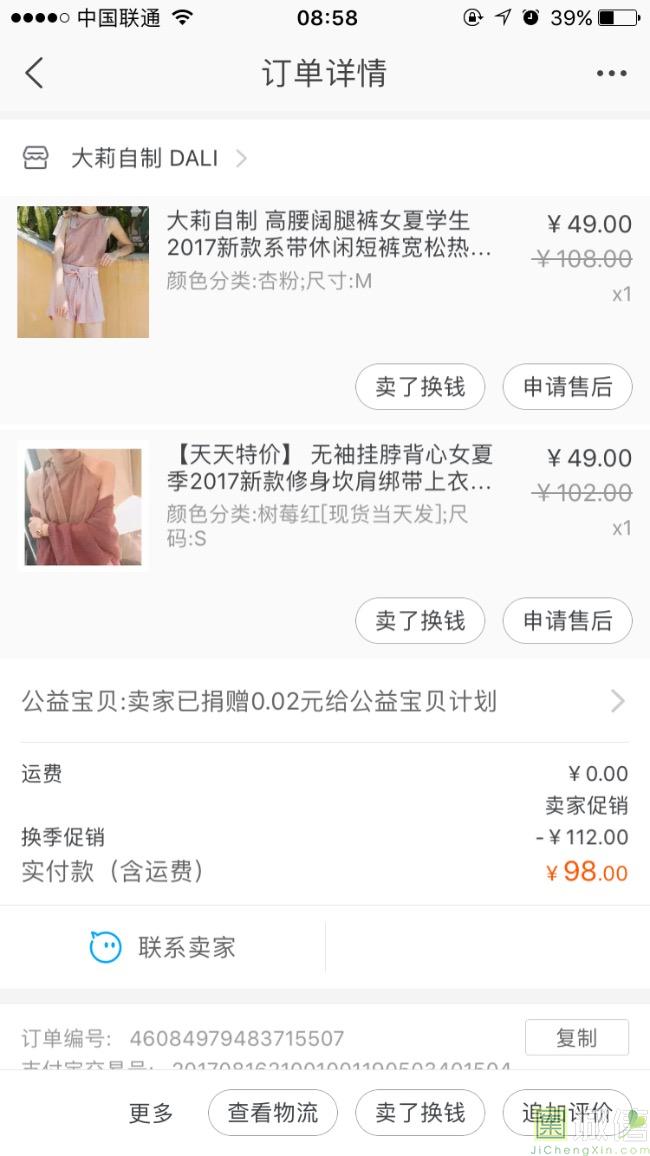View logistics with 查看物流

pyautogui.click(x=273, y=1113)
